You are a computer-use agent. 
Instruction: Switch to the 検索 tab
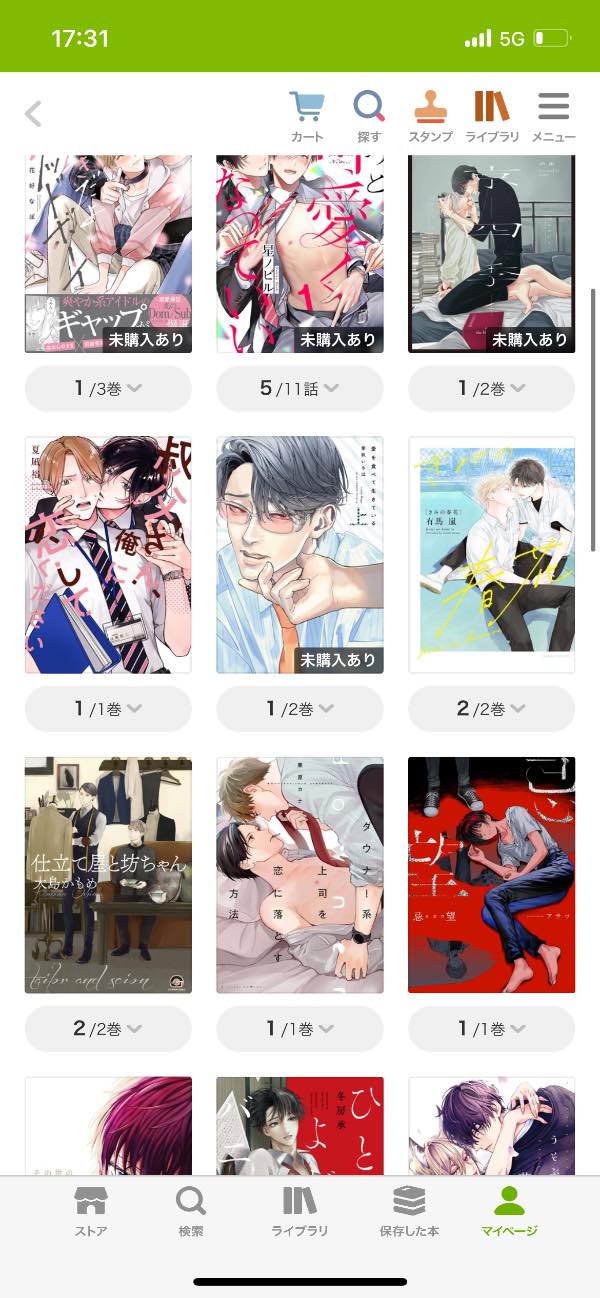coord(191,1211)
